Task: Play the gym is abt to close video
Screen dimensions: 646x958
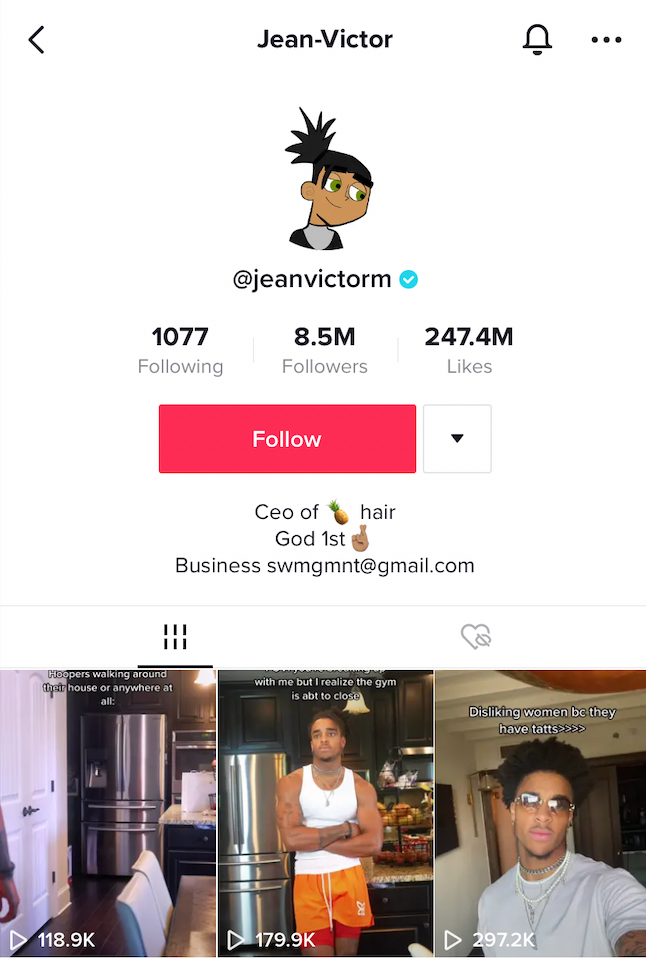Action: 325,812
